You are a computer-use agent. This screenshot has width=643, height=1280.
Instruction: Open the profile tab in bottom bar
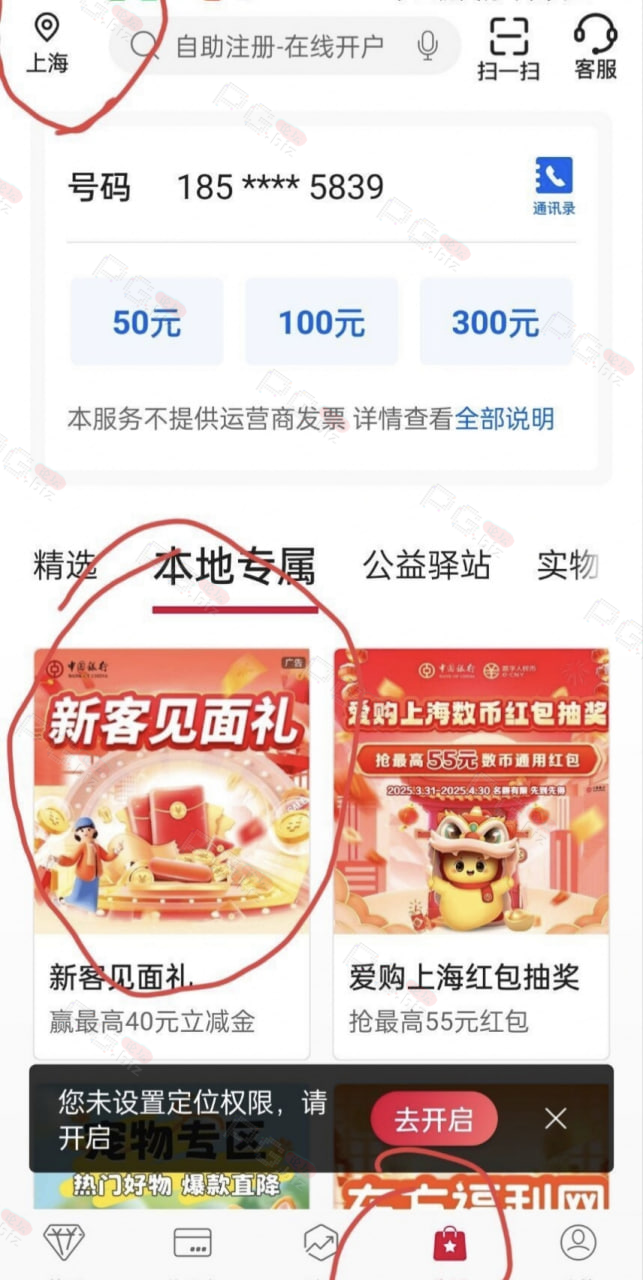578,1242
